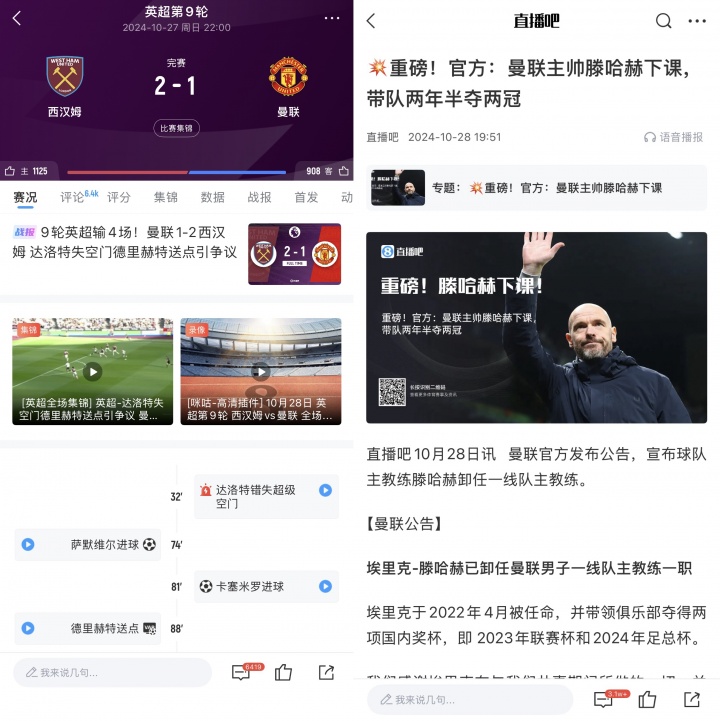
Task: Go back using the arrow on the match page
Action: coord(14,18)
